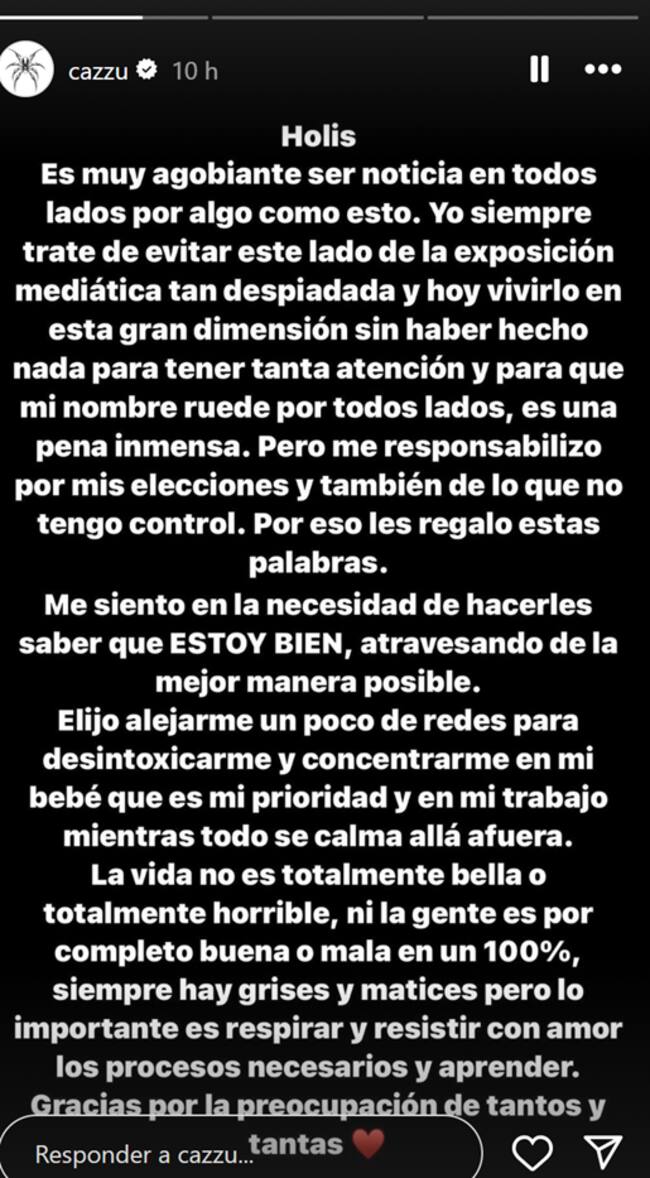Share the story via the send icon
Image resolution: width=650 pixels, height=1178 pixels.
[x=603, y=1152]
